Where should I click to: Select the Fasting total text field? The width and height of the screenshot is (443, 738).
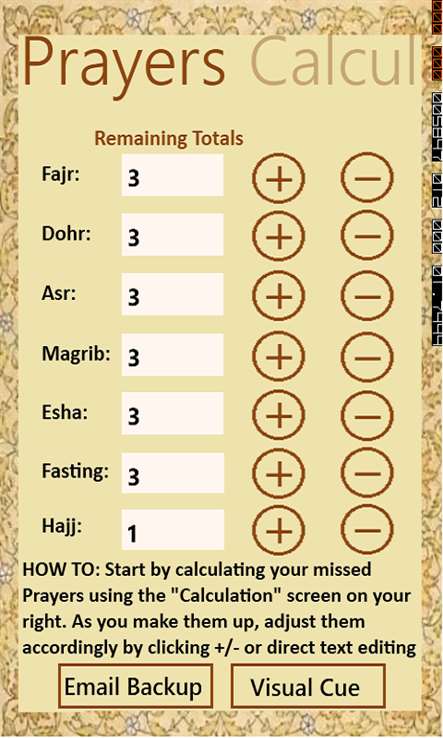[x=172, y=473]
